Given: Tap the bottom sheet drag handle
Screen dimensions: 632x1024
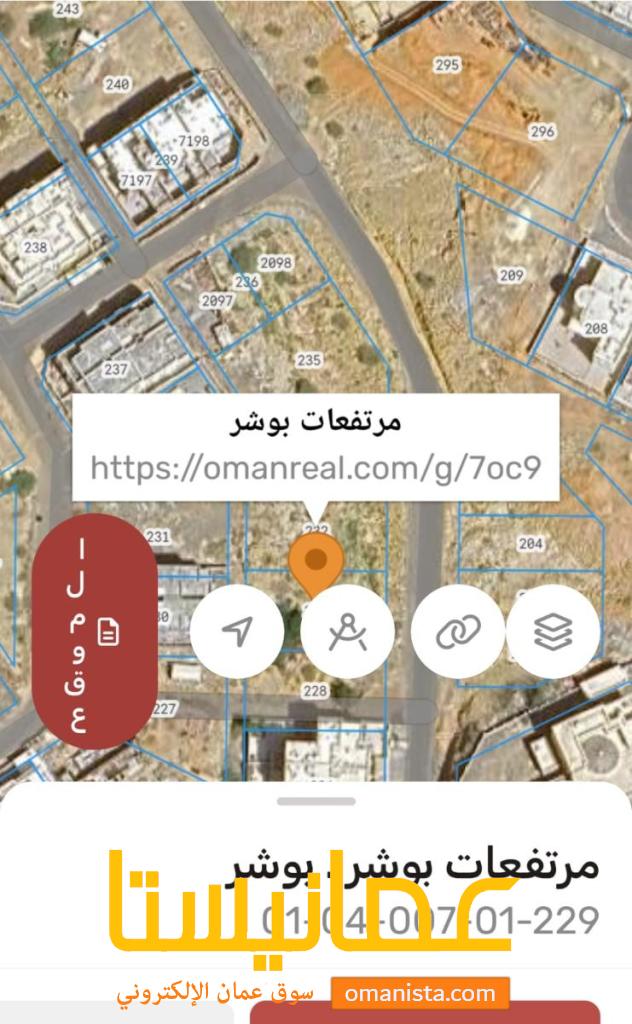Looking at the screenshot, I should 316,801.
